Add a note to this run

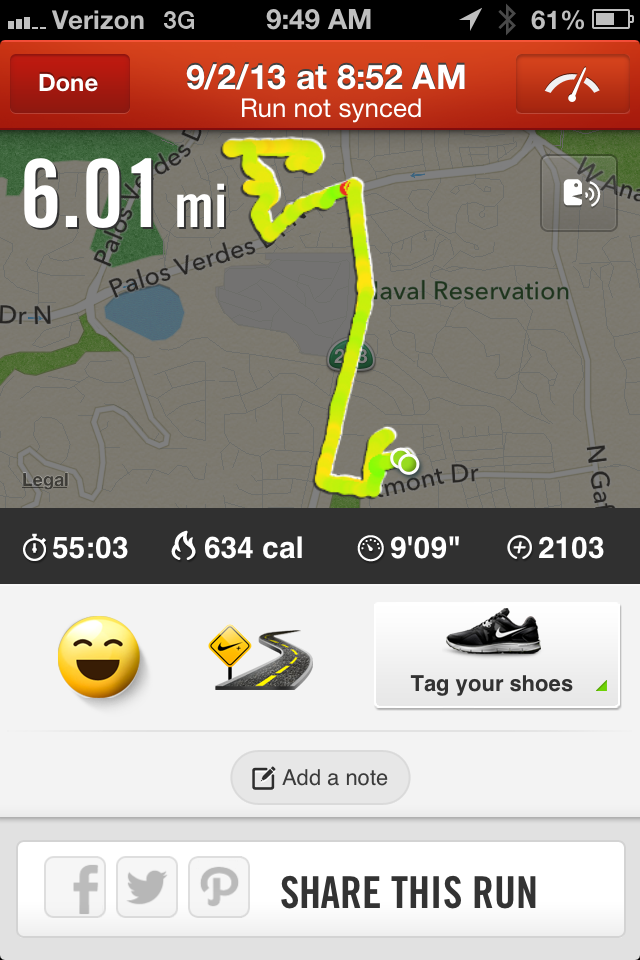pyautogui.click(x=320, y=778)
